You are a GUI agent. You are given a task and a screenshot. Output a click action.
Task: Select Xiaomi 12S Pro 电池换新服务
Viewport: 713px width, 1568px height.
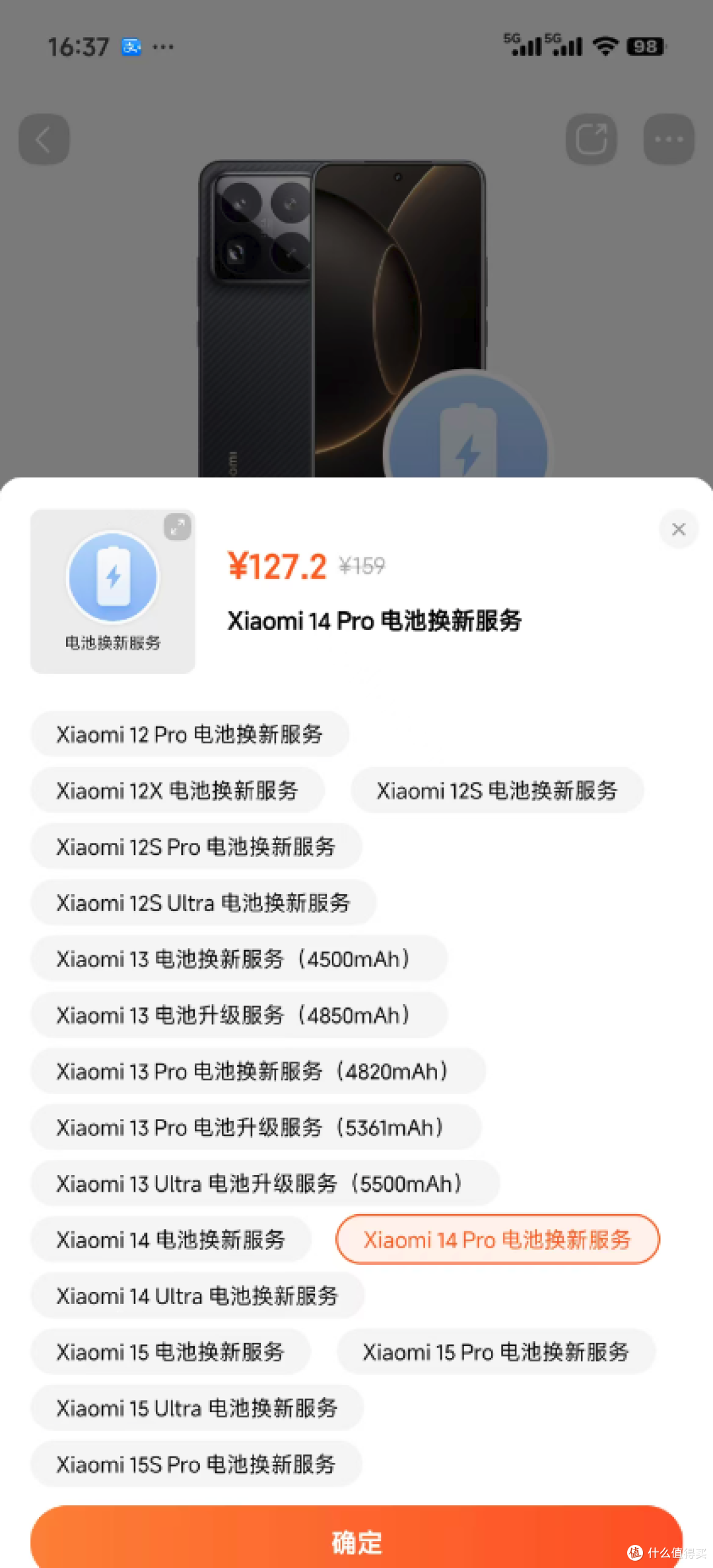[x=196, y=846]
